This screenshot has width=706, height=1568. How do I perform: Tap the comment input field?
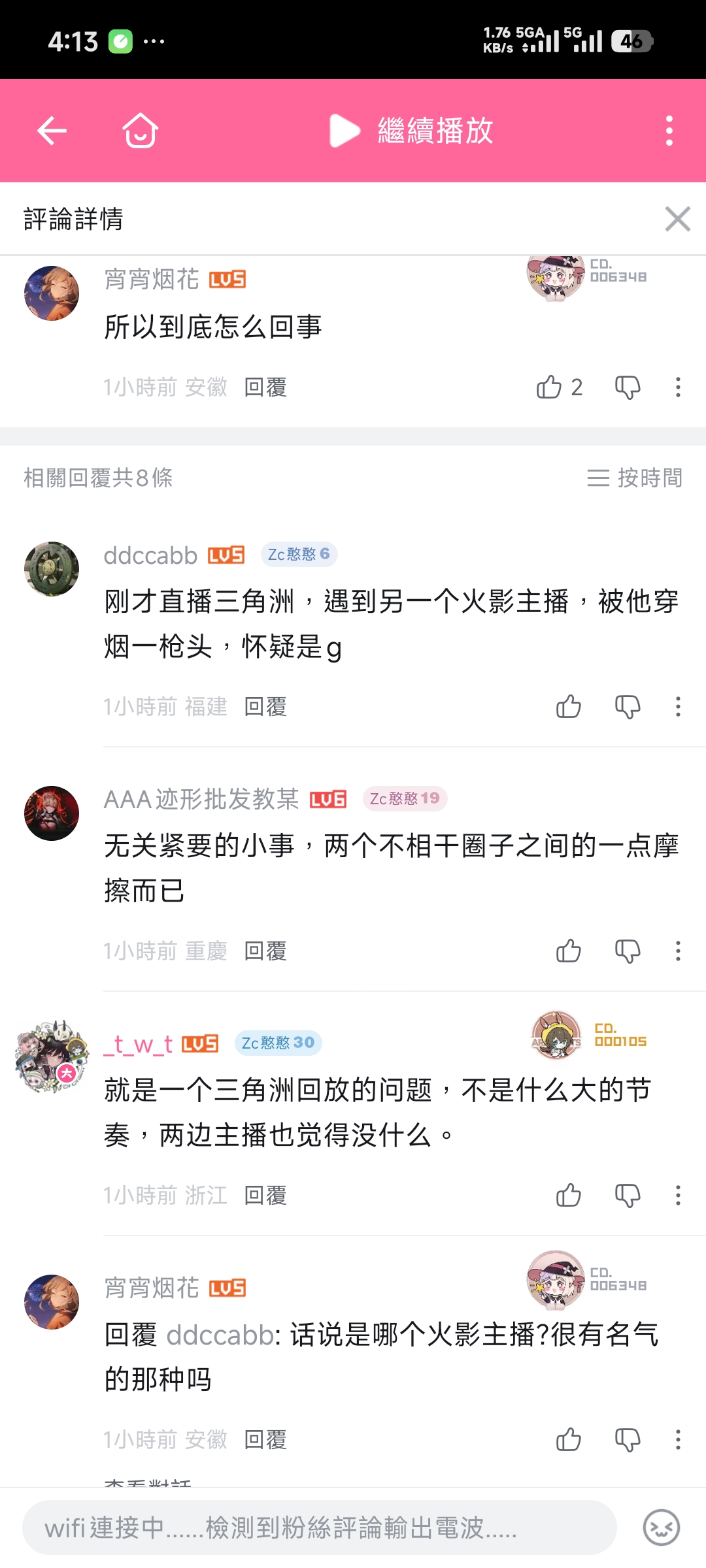(x=319, y=1527)
